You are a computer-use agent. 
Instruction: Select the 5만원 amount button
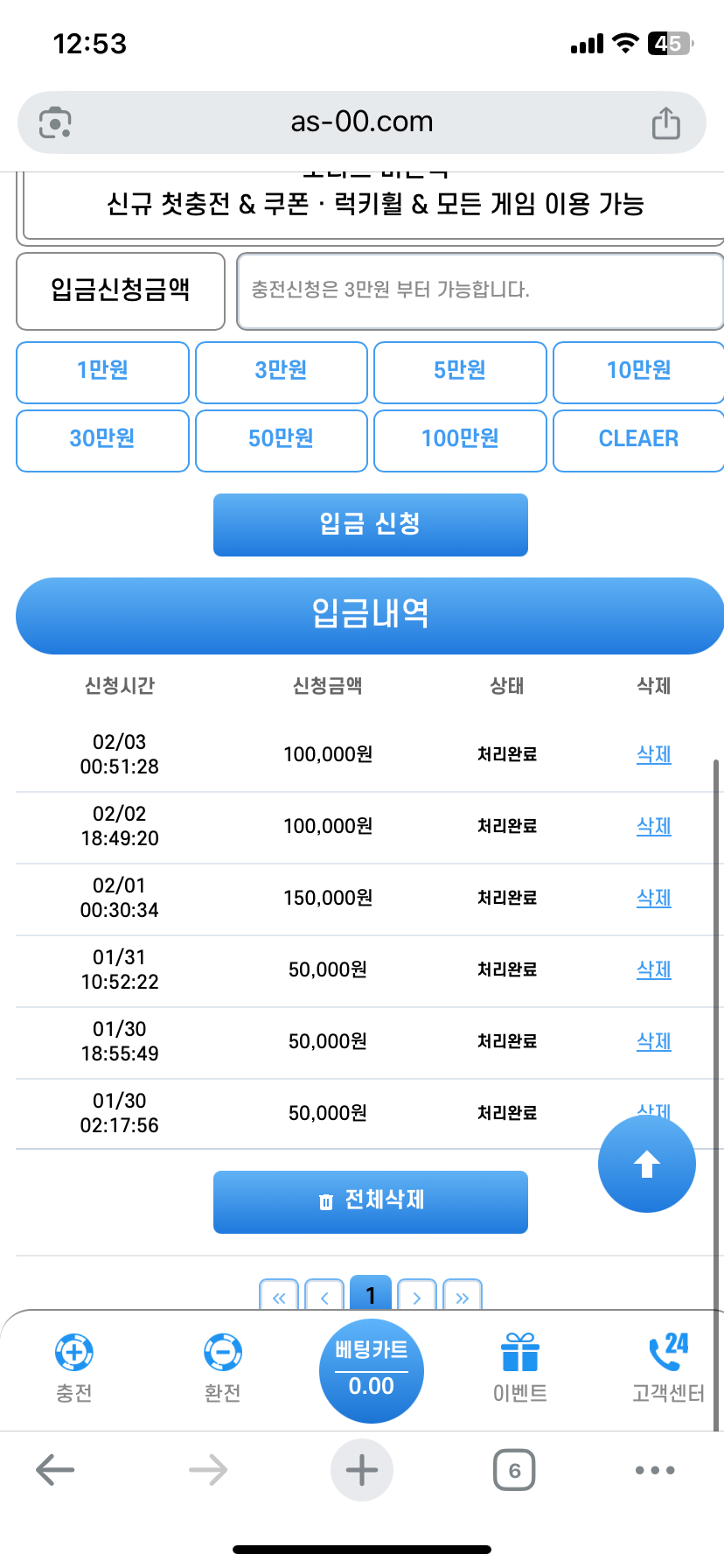tap(460, 371)
